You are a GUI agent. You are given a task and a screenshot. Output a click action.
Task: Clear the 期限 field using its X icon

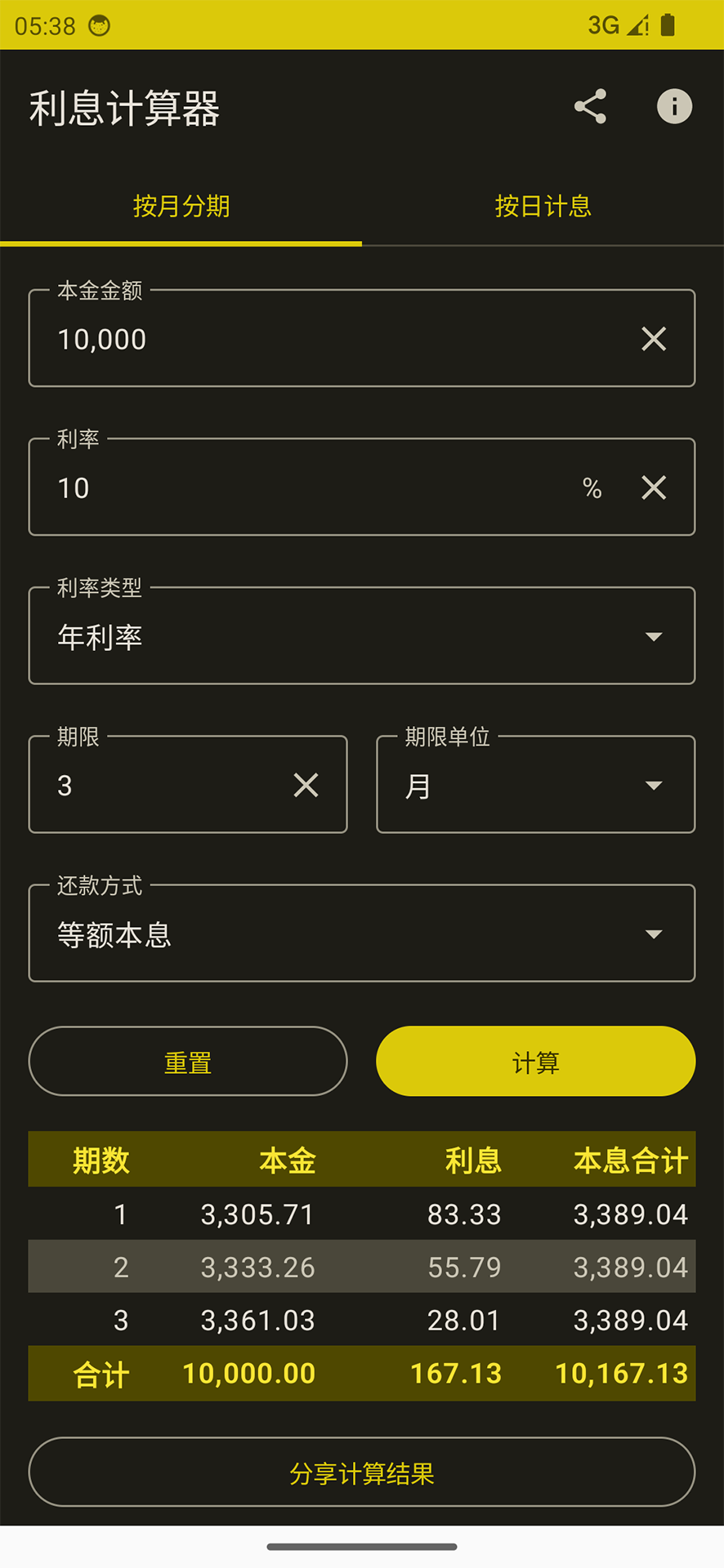click(x=305, y=785)
